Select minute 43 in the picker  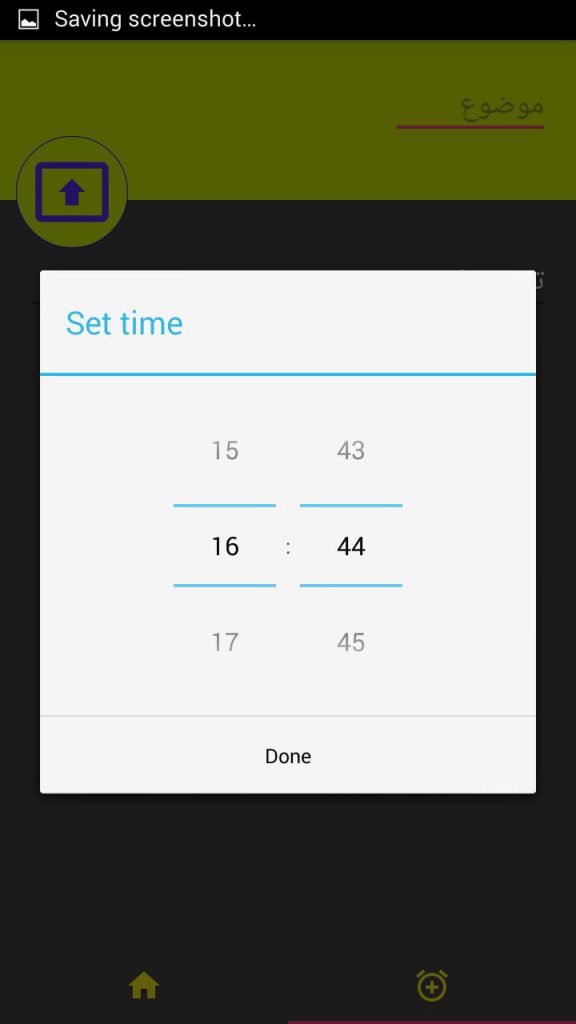[x=351, y=451]
